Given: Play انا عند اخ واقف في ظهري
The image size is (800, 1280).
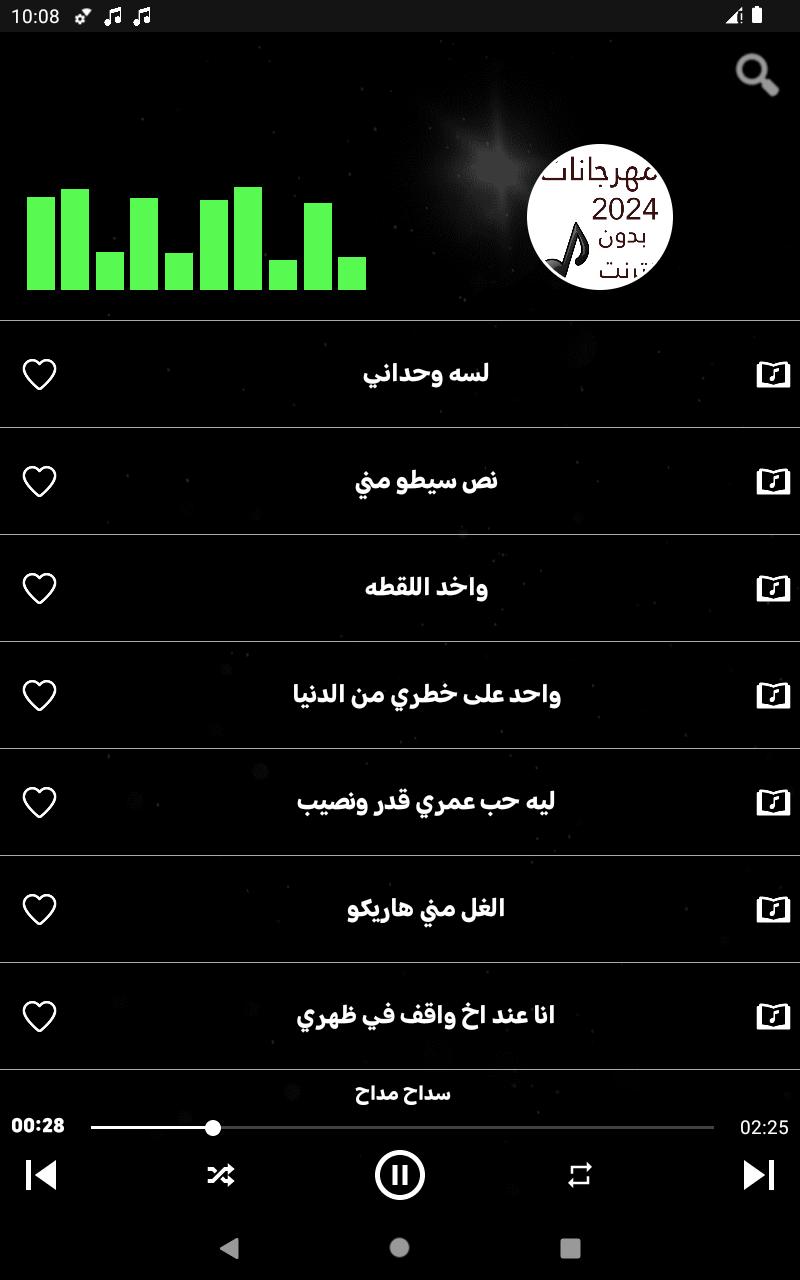Looking at the screenshot, I should [x=426, y=1016].
